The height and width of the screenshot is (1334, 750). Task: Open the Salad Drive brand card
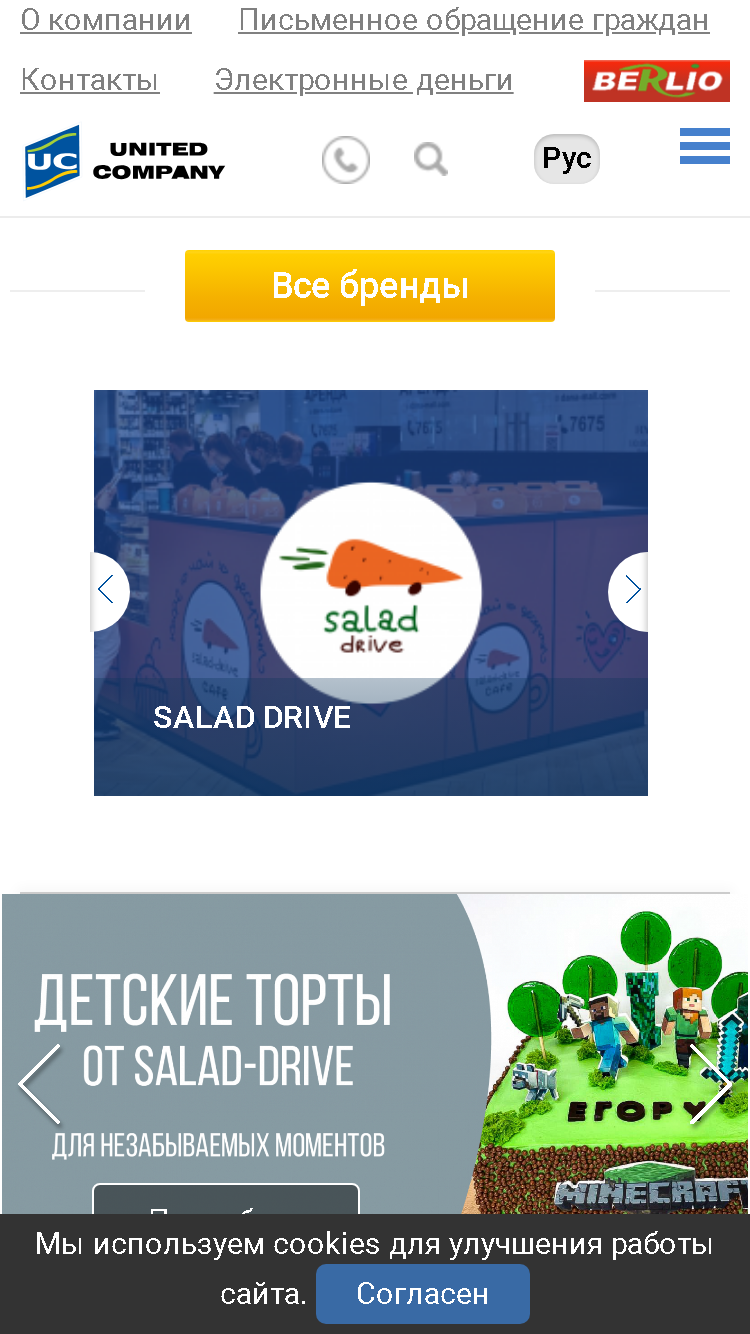click(371, 593)
